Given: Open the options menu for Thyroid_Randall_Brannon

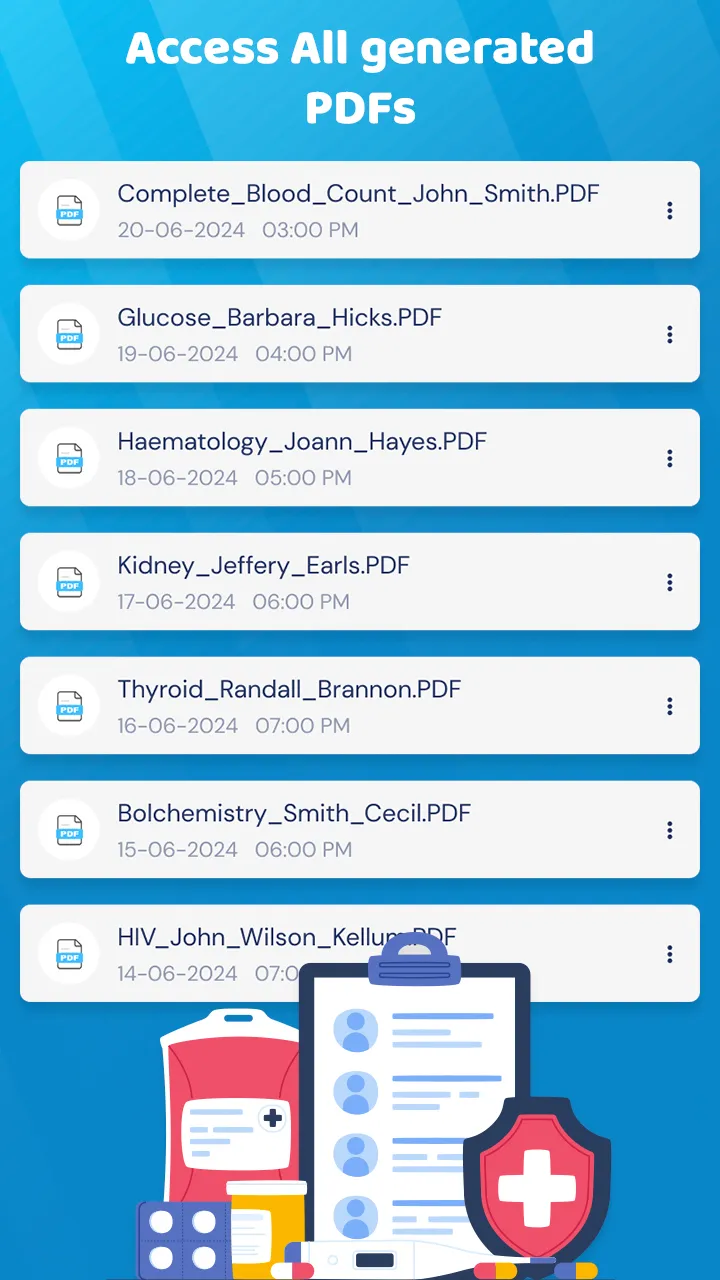Looking at the screenshot, I should (669, 706).
